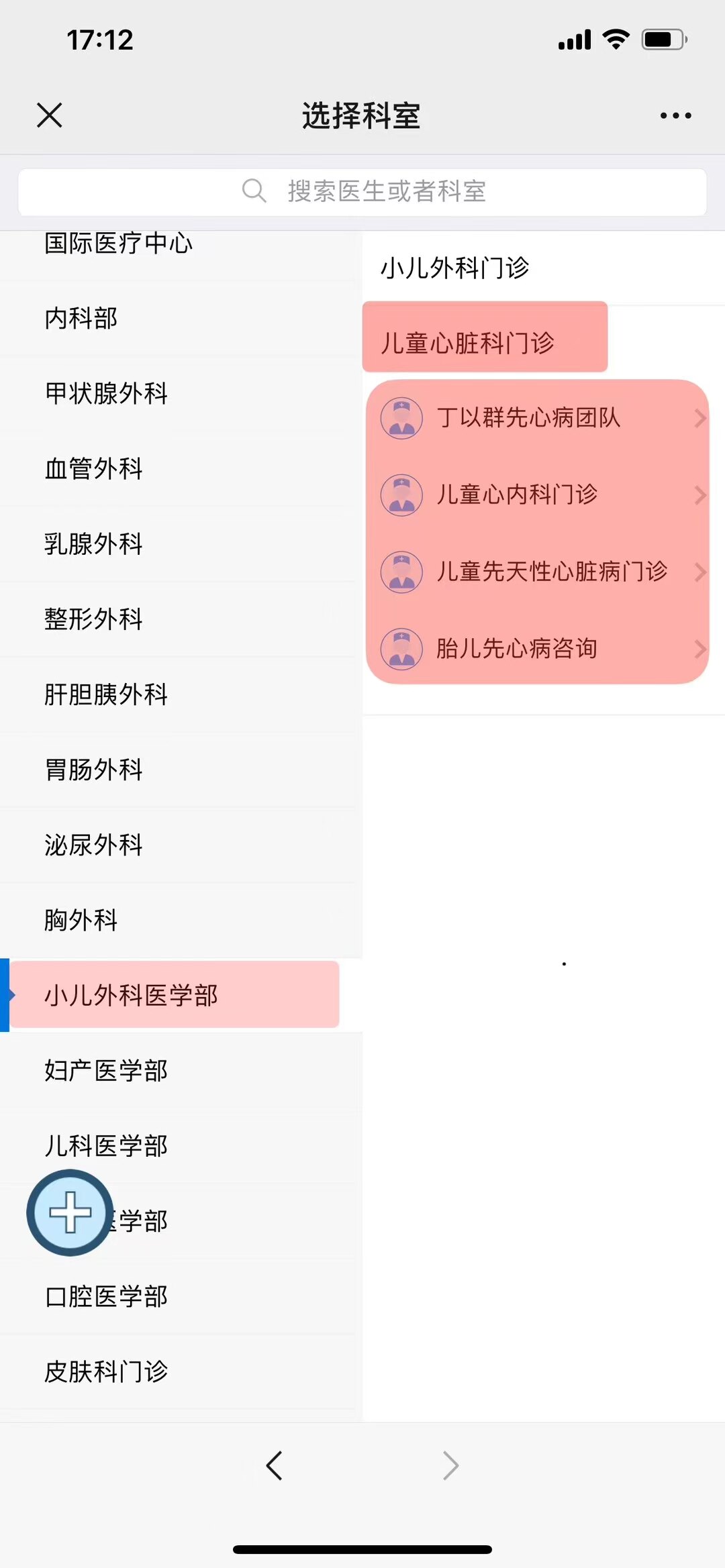Tap the 搜索医生或者科室 search box
725x1568 pixels.
click(x=362, y=192)
